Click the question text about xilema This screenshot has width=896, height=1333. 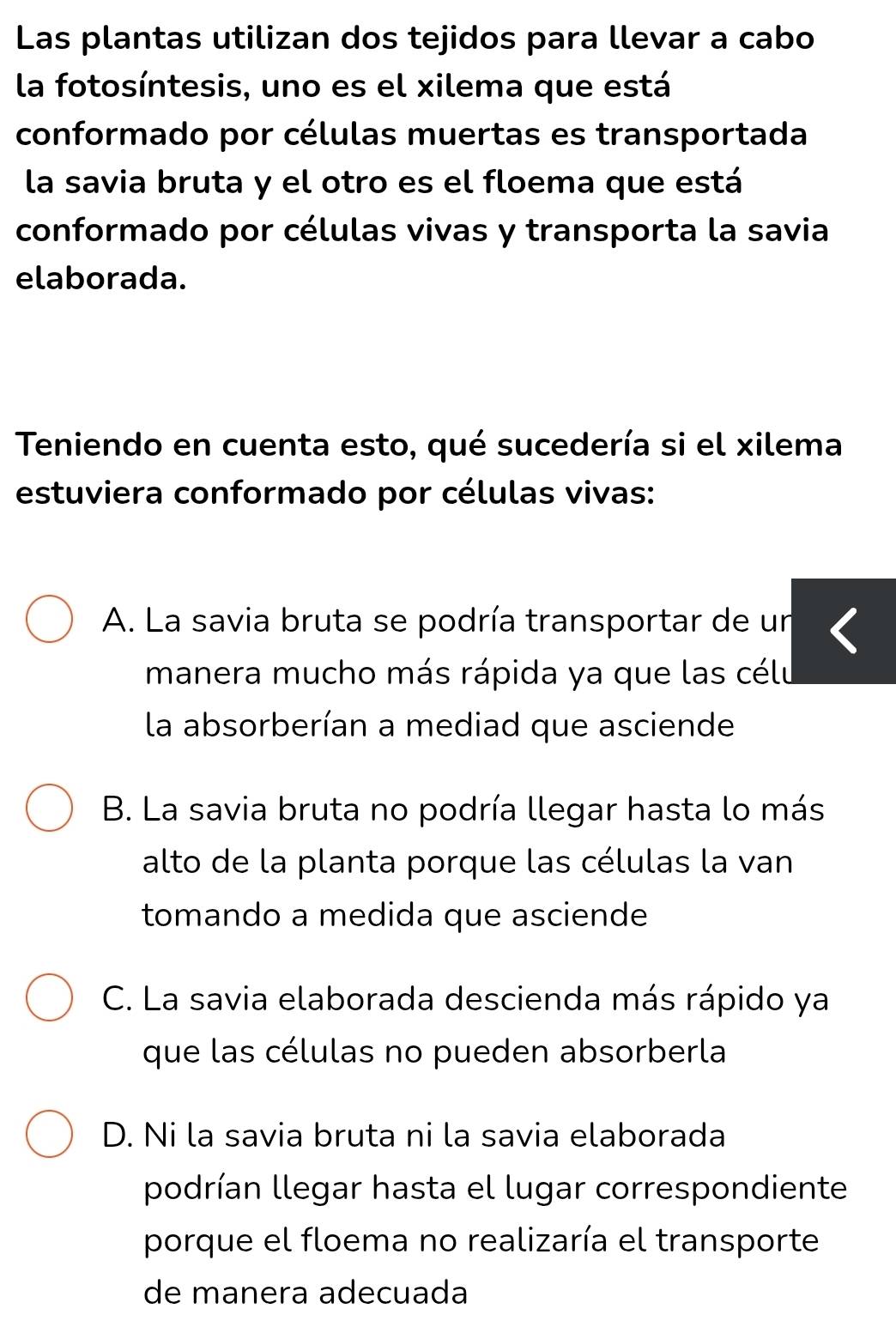429,468
